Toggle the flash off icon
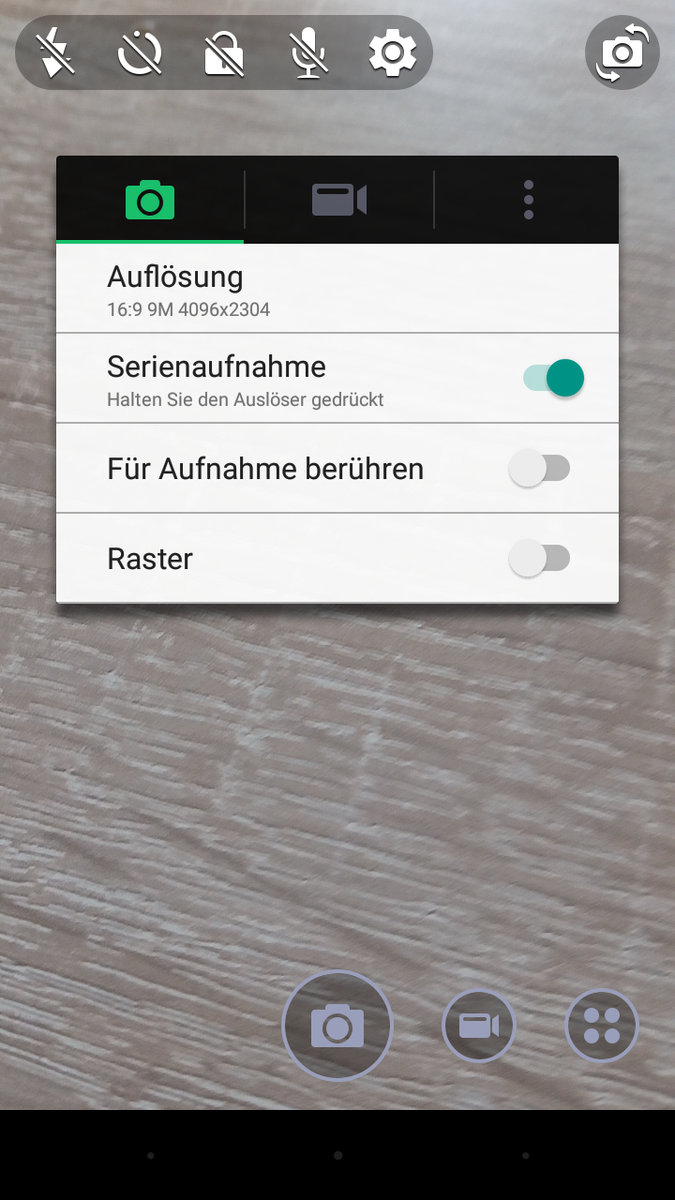 [x=56, y=53]
